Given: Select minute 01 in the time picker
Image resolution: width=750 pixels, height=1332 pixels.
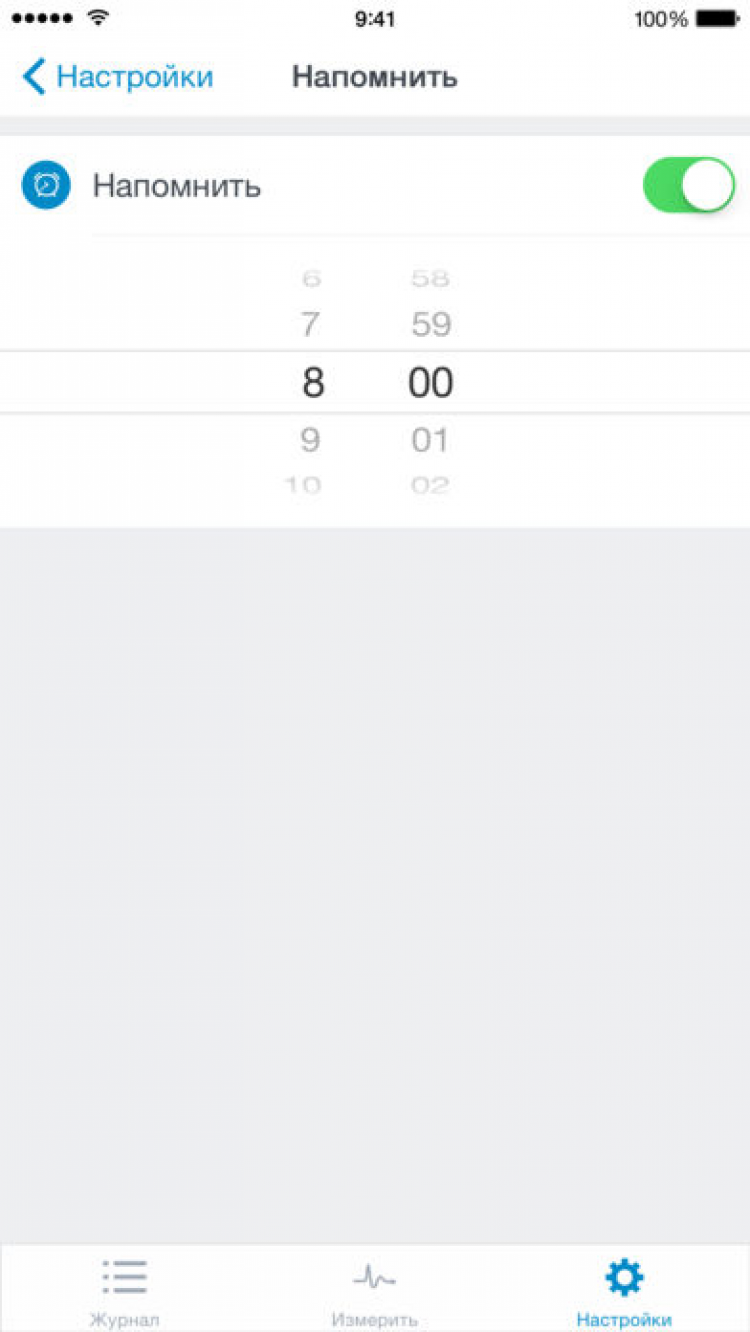Looking at the screenshot, I should (x=431, y=440).
